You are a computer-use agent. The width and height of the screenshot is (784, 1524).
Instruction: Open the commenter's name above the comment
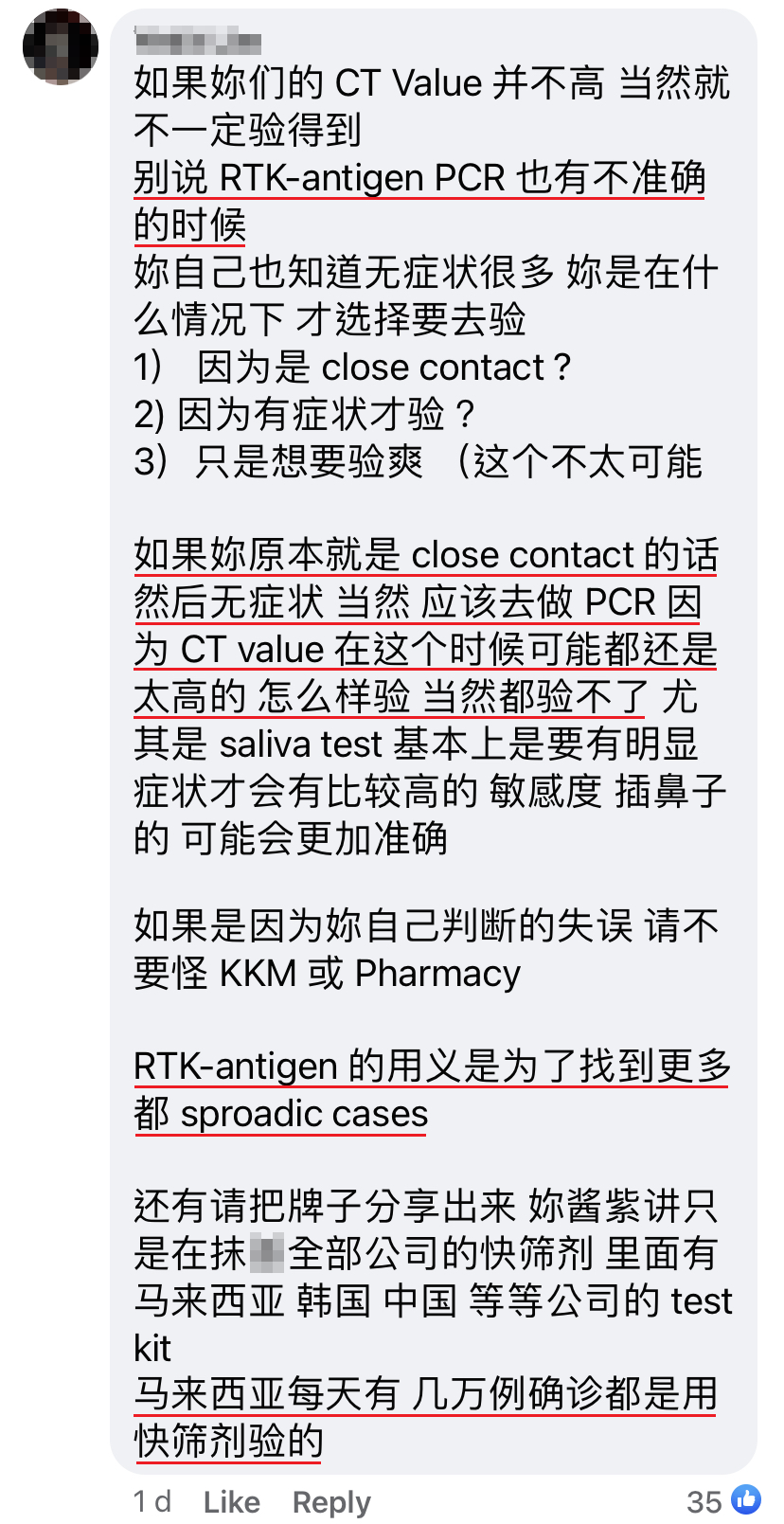point(198,42)
